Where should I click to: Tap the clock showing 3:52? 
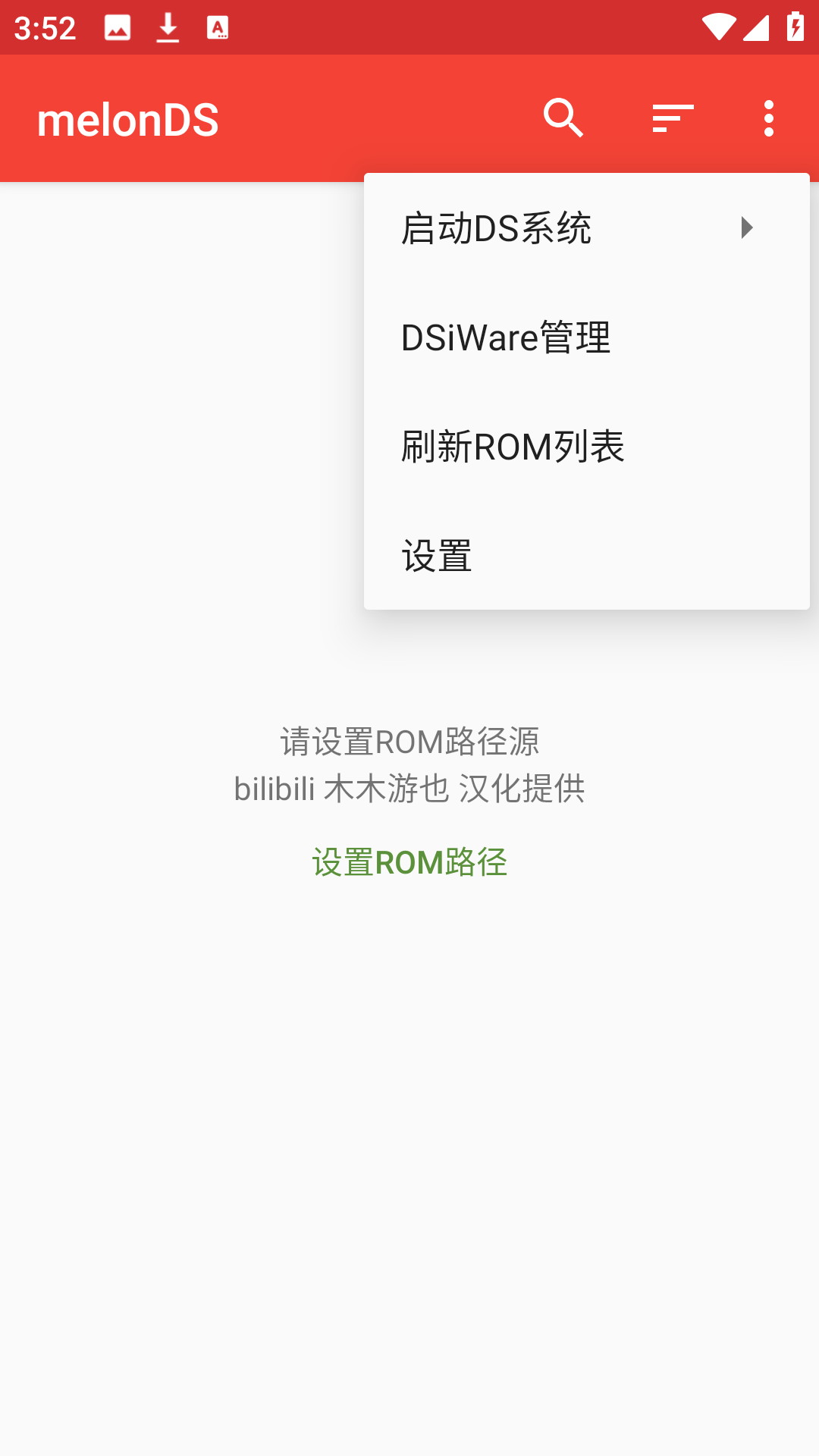[45, 27]
